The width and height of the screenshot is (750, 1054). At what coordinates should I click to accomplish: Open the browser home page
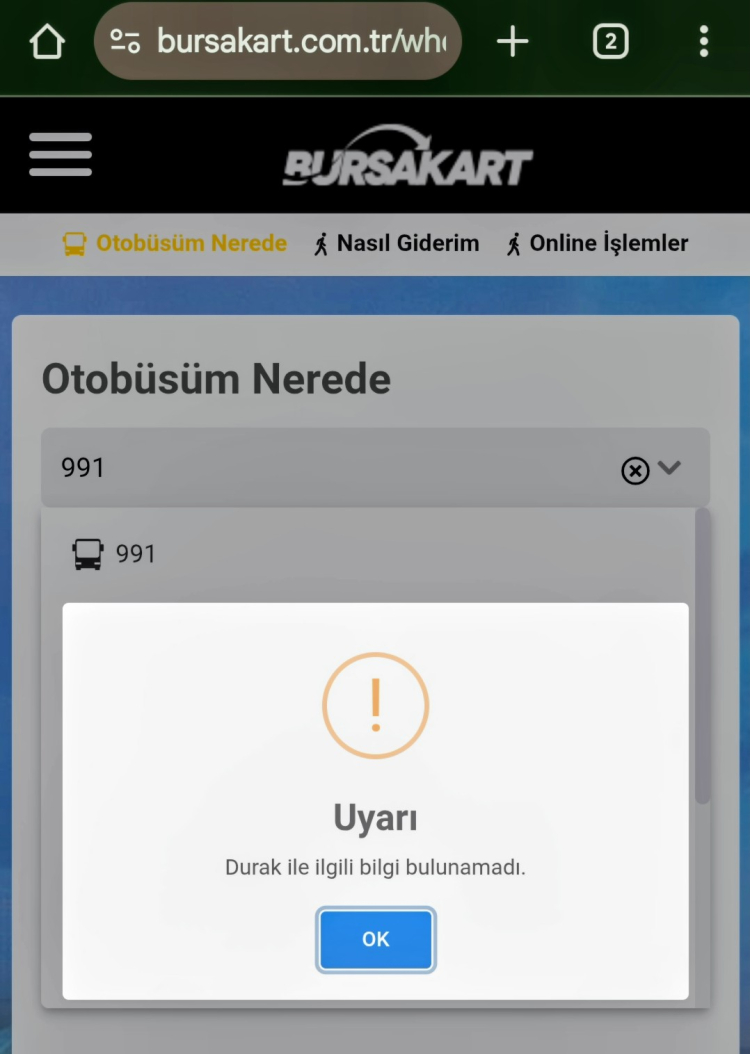coord(47,42)
